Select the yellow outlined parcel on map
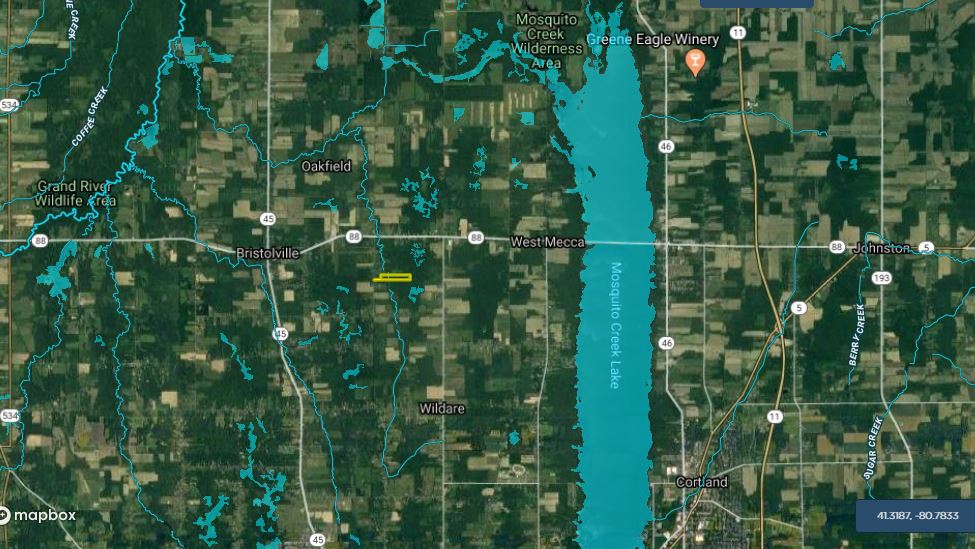The height and width of the screenshot is (549, 975). pos(395,277)
